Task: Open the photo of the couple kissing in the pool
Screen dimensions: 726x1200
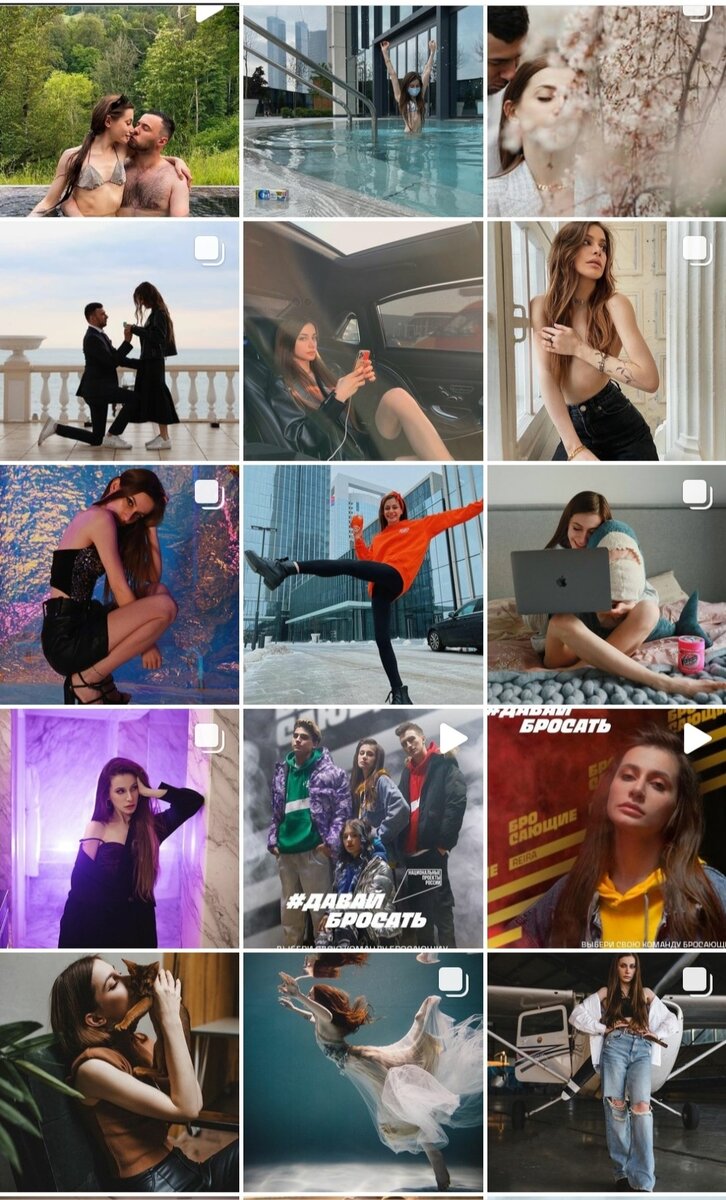Action: pyautogui.click(x=119, y=111)
